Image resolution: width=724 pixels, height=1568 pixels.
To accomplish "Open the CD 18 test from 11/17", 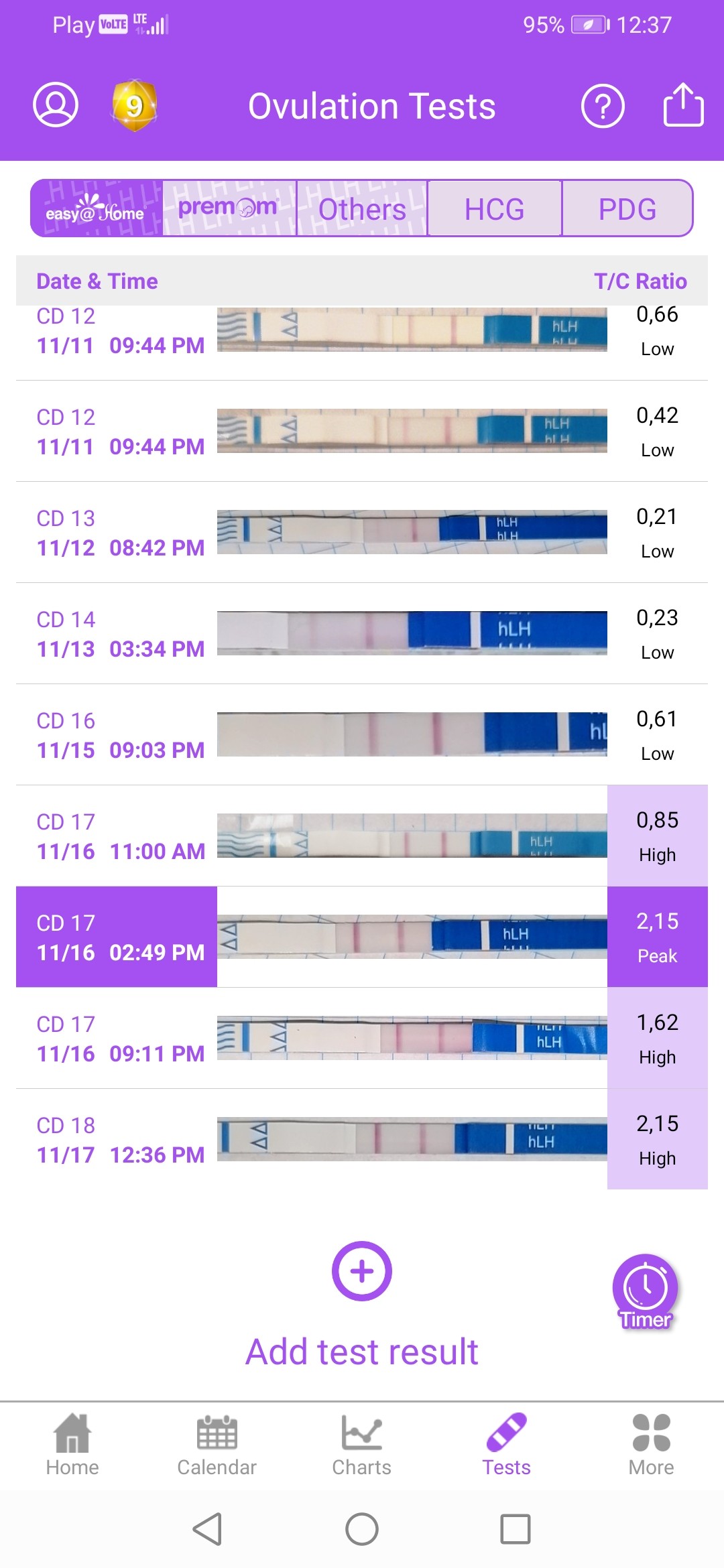I will tap(362, 1140).
